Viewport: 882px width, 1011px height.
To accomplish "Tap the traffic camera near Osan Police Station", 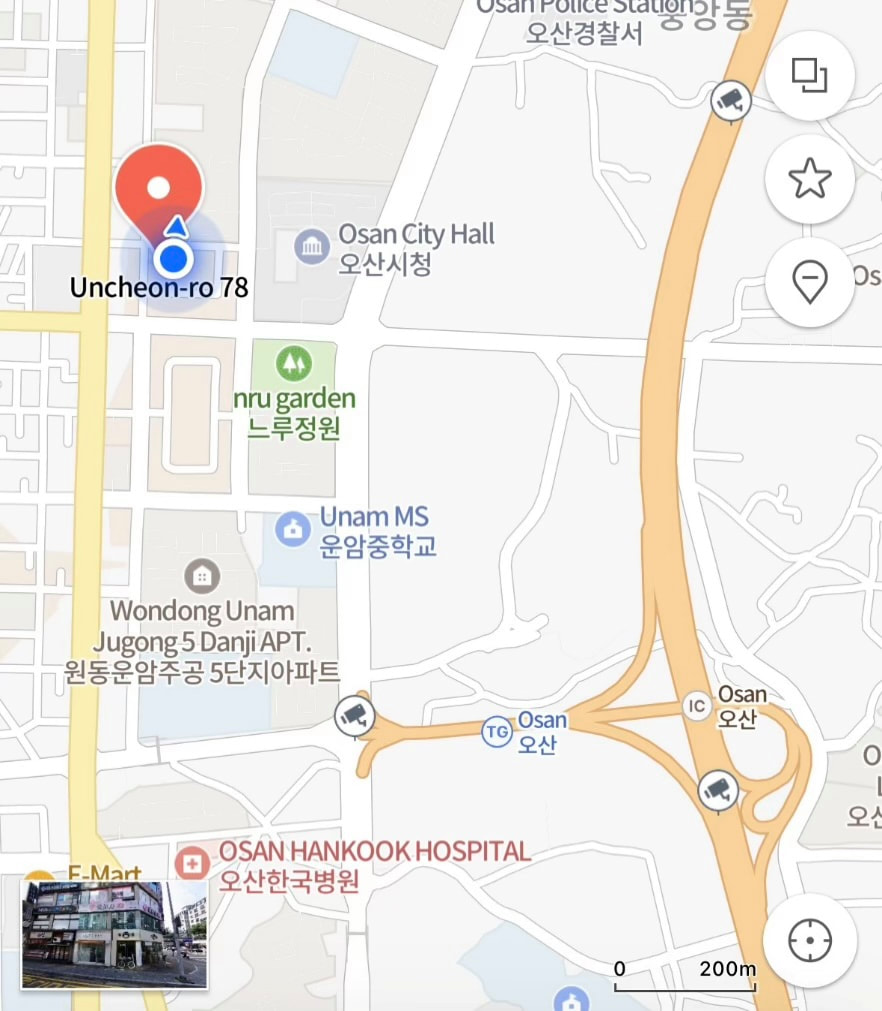I will click(730, 101).
